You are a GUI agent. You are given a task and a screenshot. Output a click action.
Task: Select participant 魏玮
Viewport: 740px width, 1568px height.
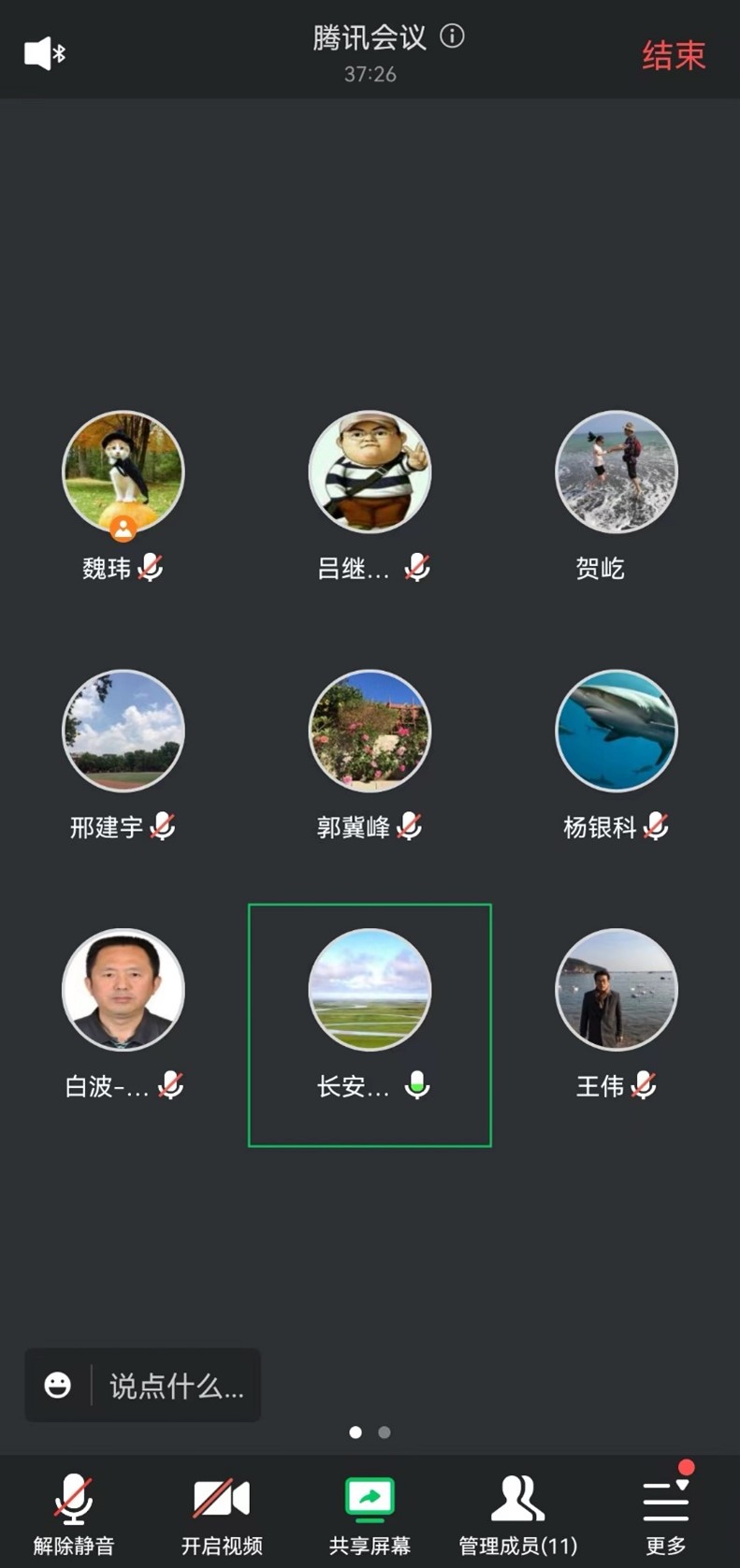pyautogui.click(x=123, y=472)
